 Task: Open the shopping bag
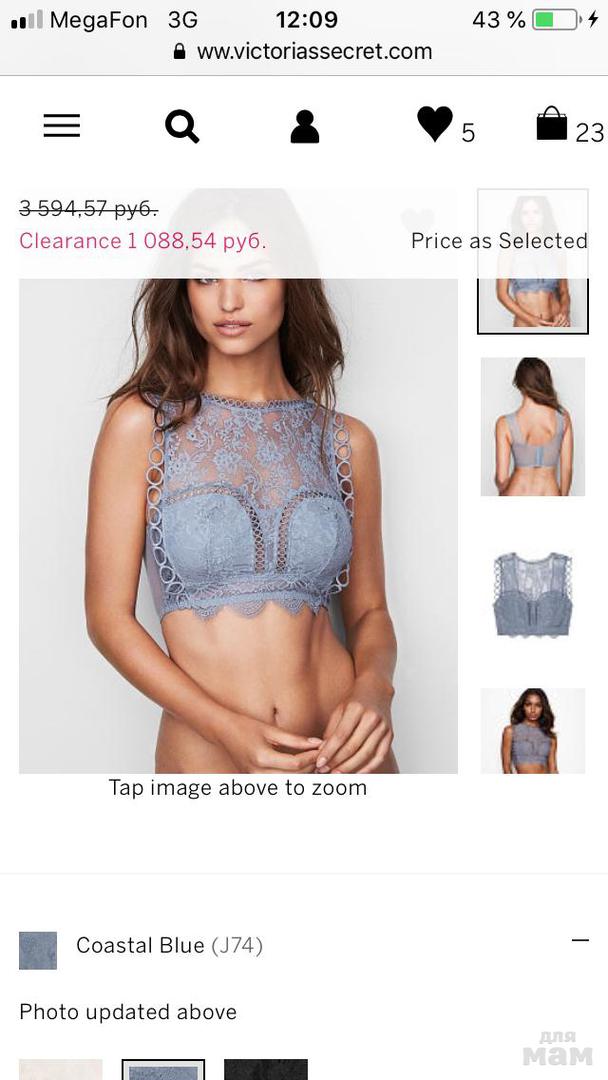[x=552, y=126]
